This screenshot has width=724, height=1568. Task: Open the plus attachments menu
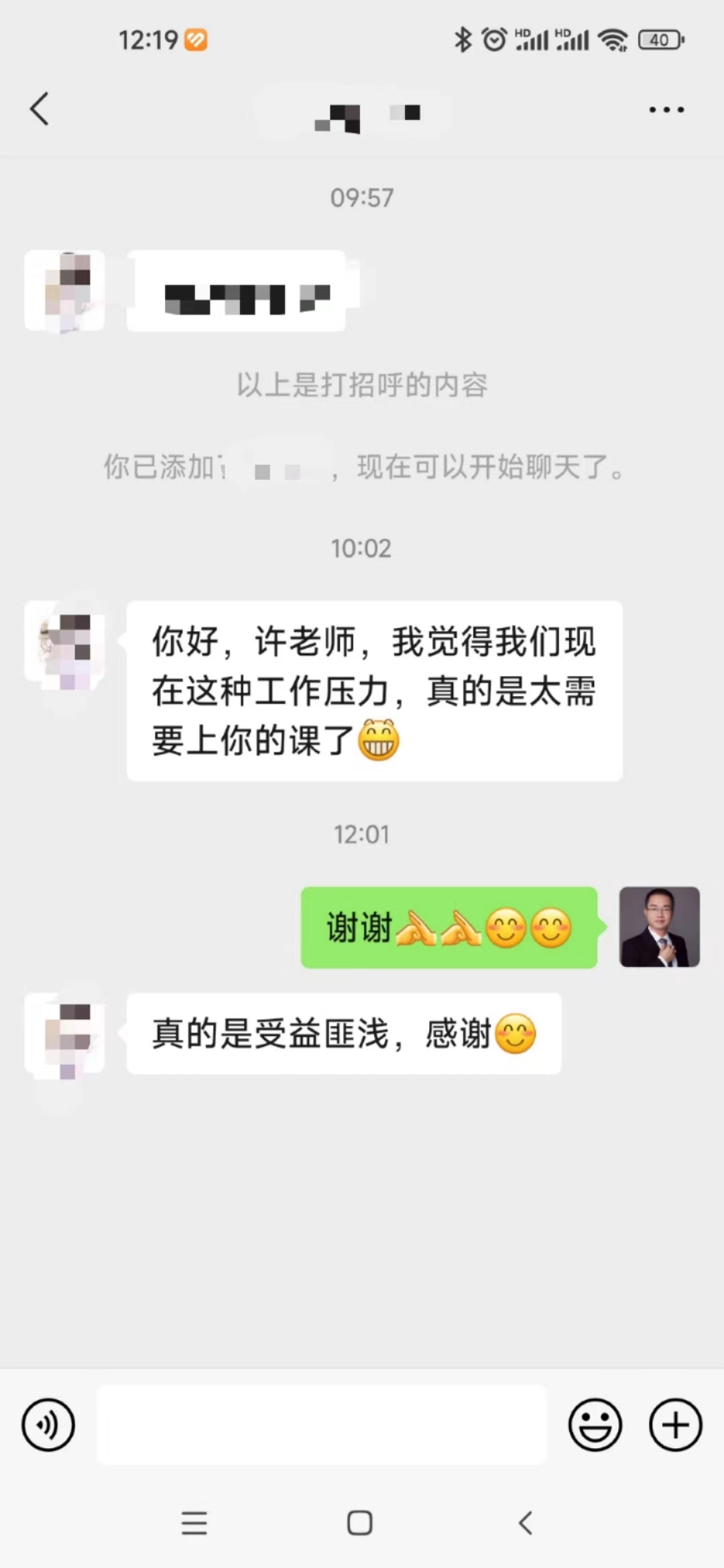[x=675, y=1425]
